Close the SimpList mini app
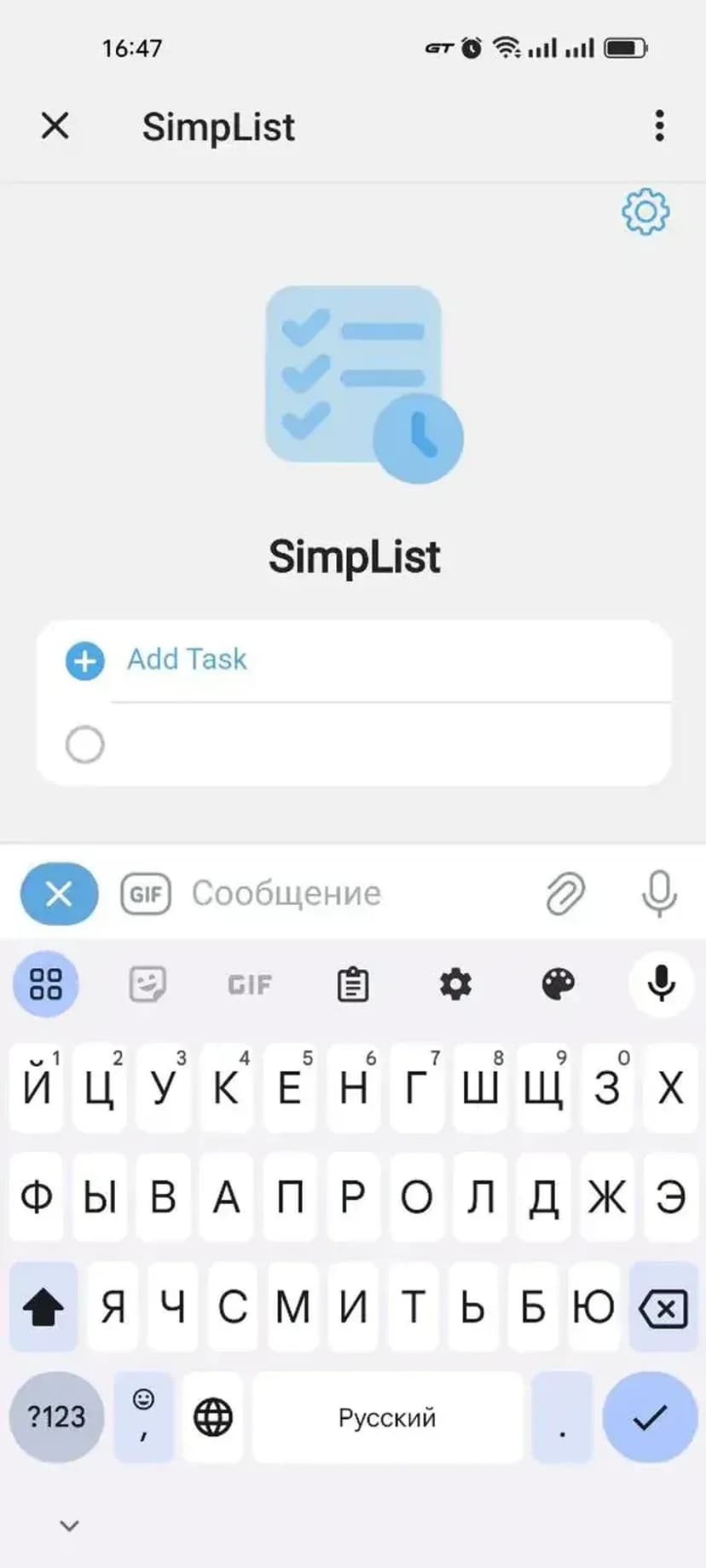The width and height of the screenshot is (706, 1568). (x=55, y=126)
